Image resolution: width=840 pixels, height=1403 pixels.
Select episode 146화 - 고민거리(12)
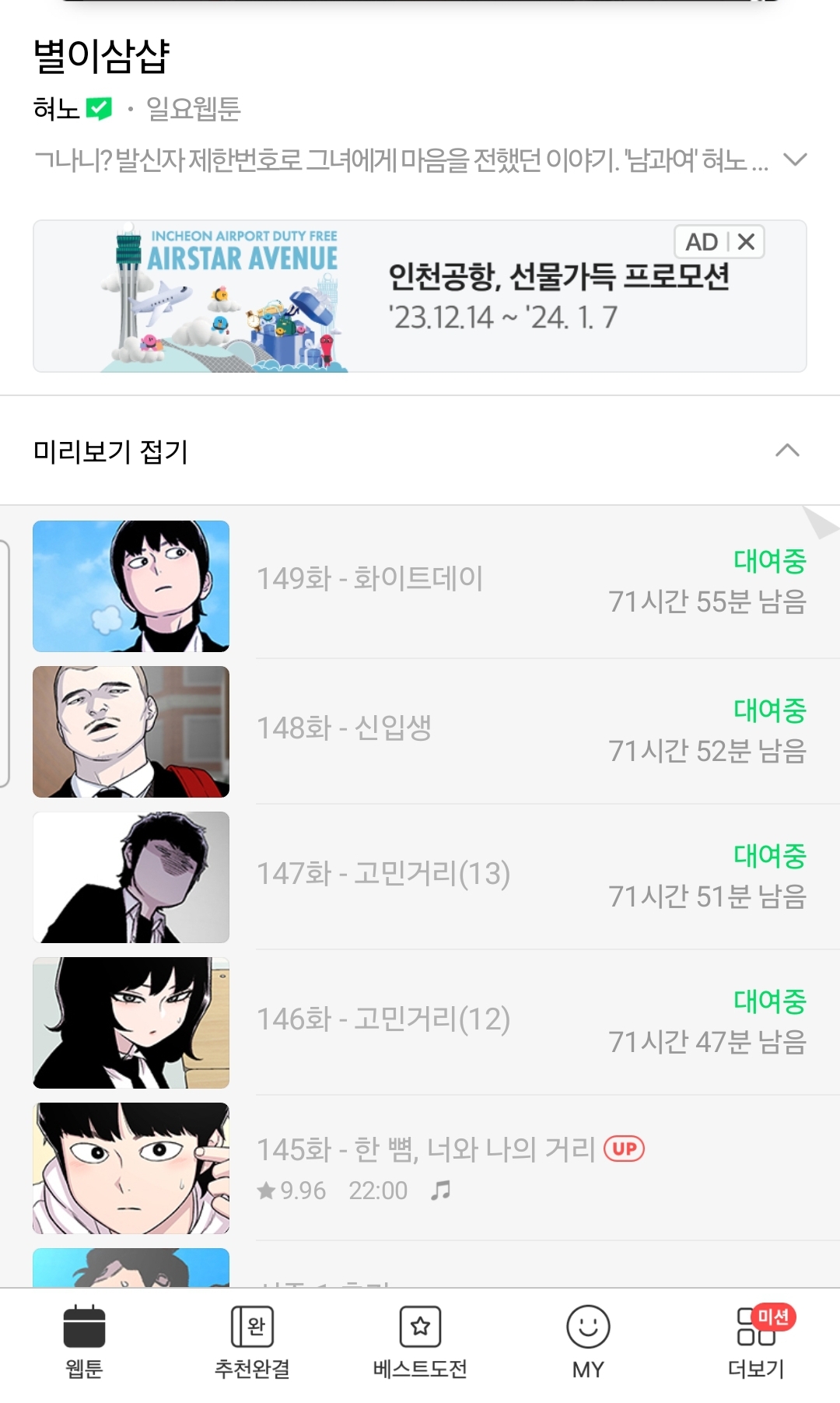tap(420, 1022)
